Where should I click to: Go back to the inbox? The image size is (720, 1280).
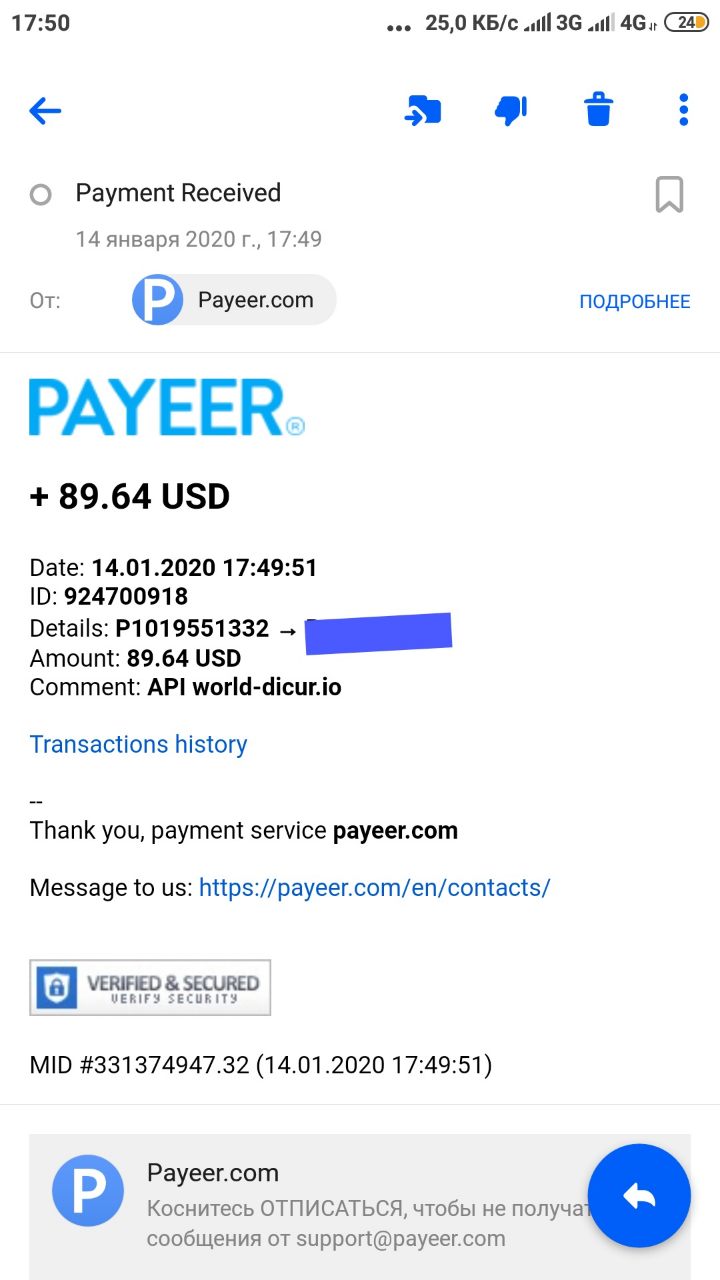pos(46,110)
